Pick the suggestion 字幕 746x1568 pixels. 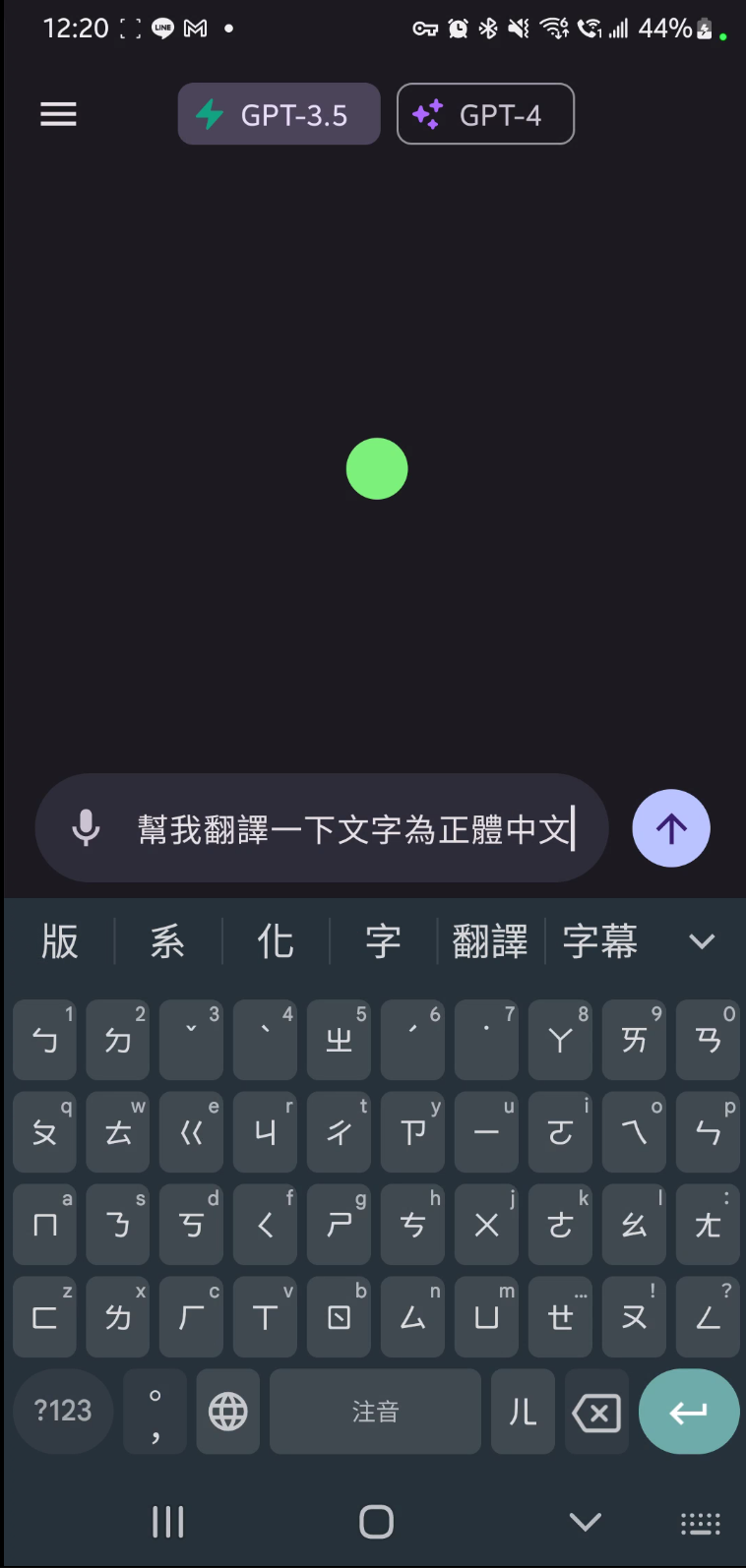[600, 941]
